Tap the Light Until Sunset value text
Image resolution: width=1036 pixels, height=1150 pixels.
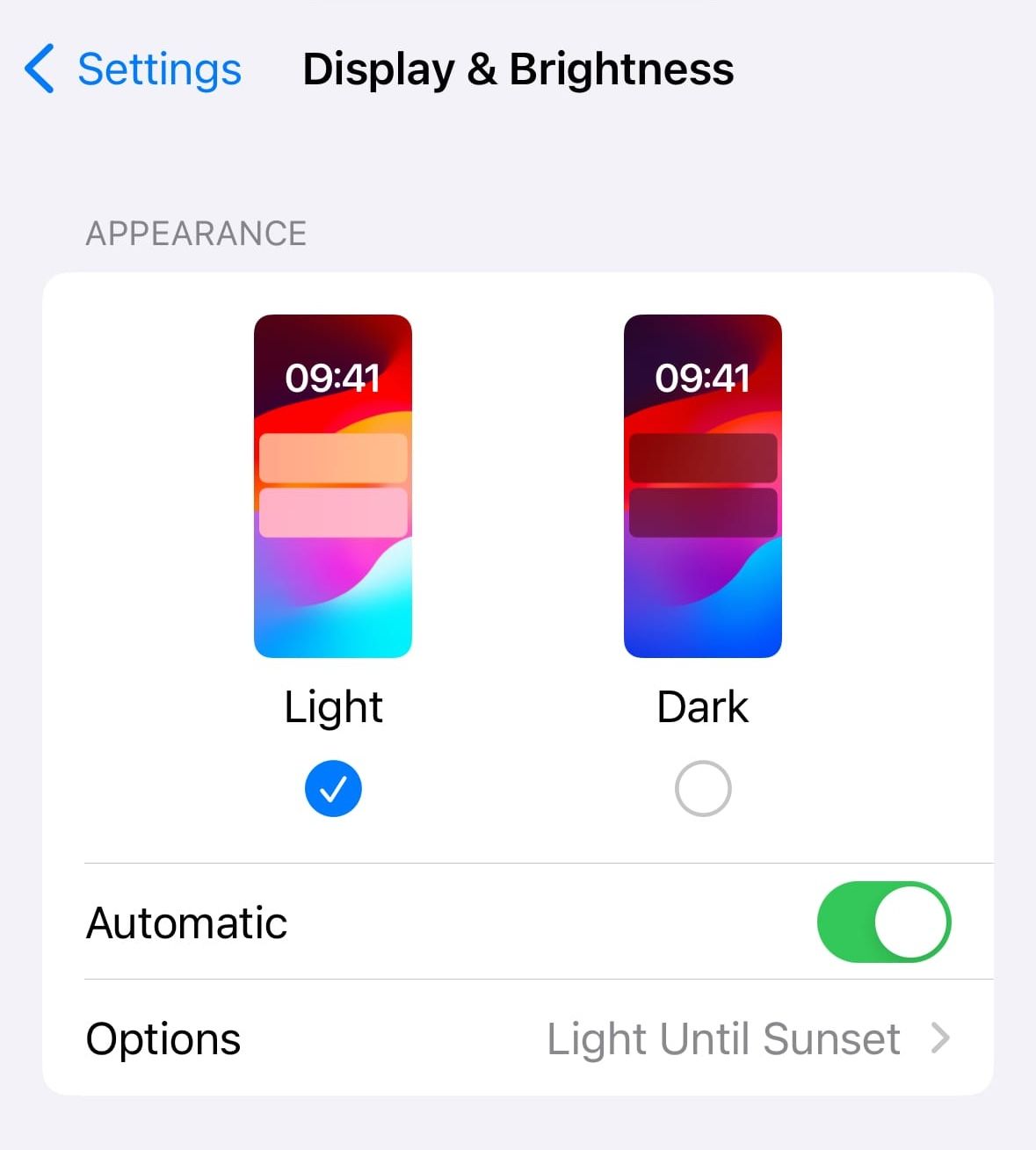721,1039
